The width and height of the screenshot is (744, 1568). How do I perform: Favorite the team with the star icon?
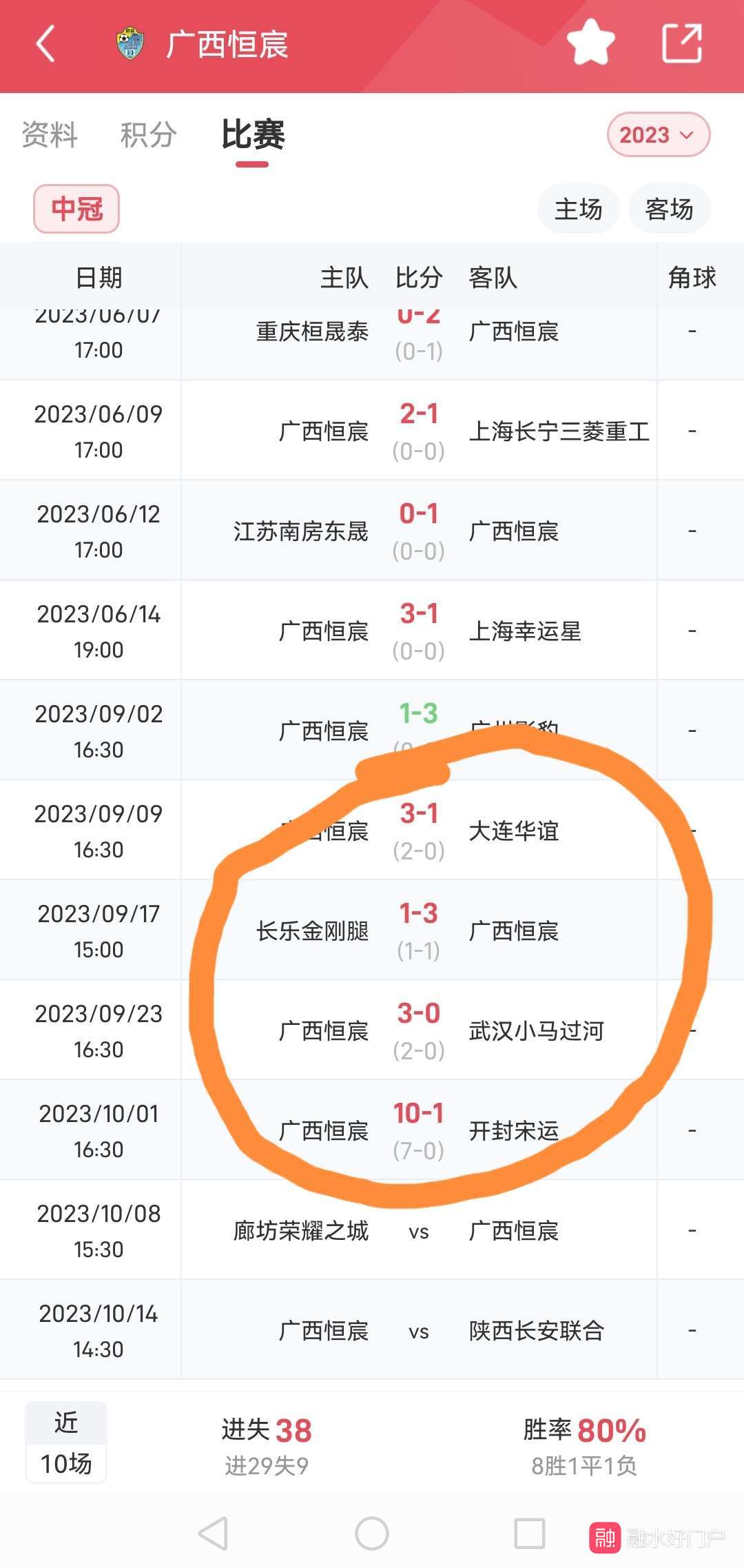[590, 43]
